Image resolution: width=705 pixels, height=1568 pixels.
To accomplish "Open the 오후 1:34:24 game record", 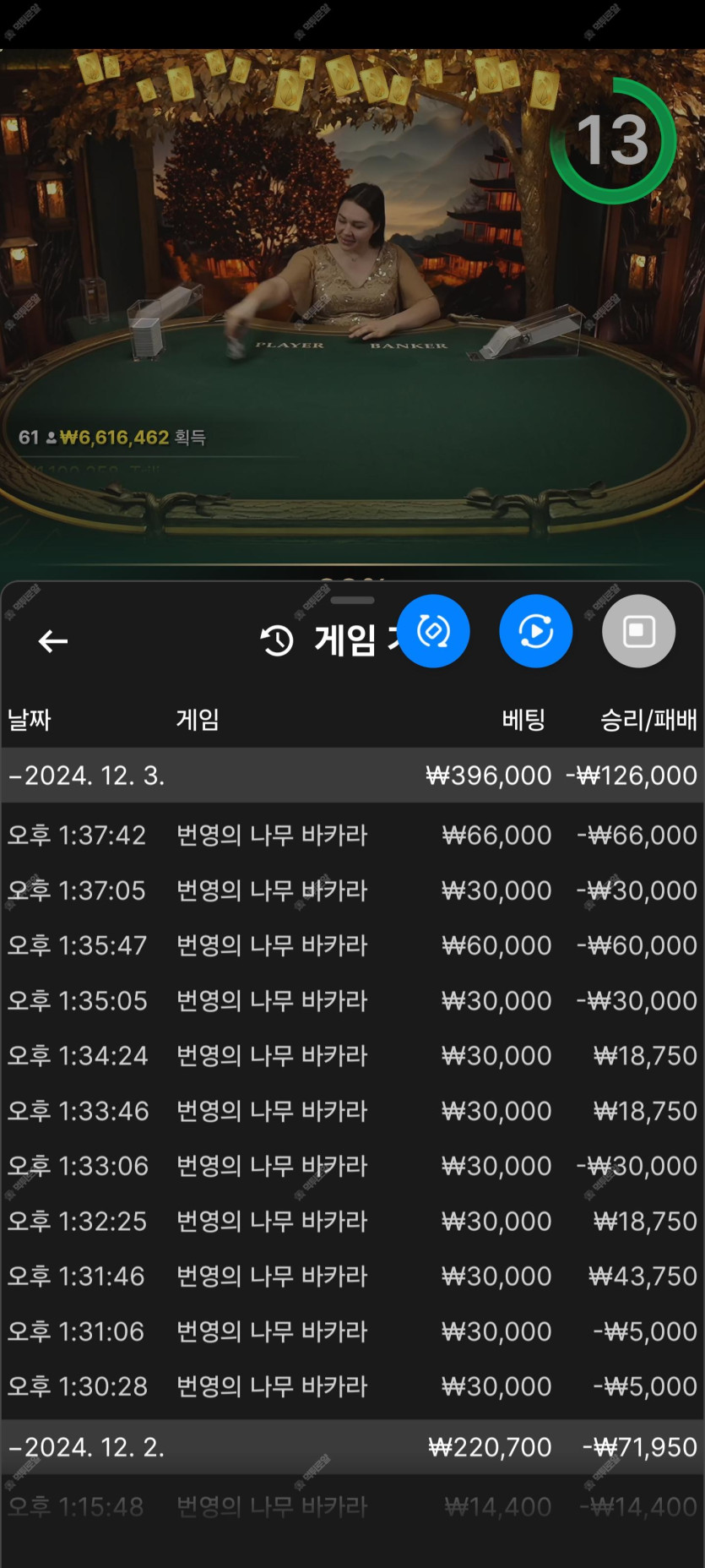I will [x=352, y=1056].
